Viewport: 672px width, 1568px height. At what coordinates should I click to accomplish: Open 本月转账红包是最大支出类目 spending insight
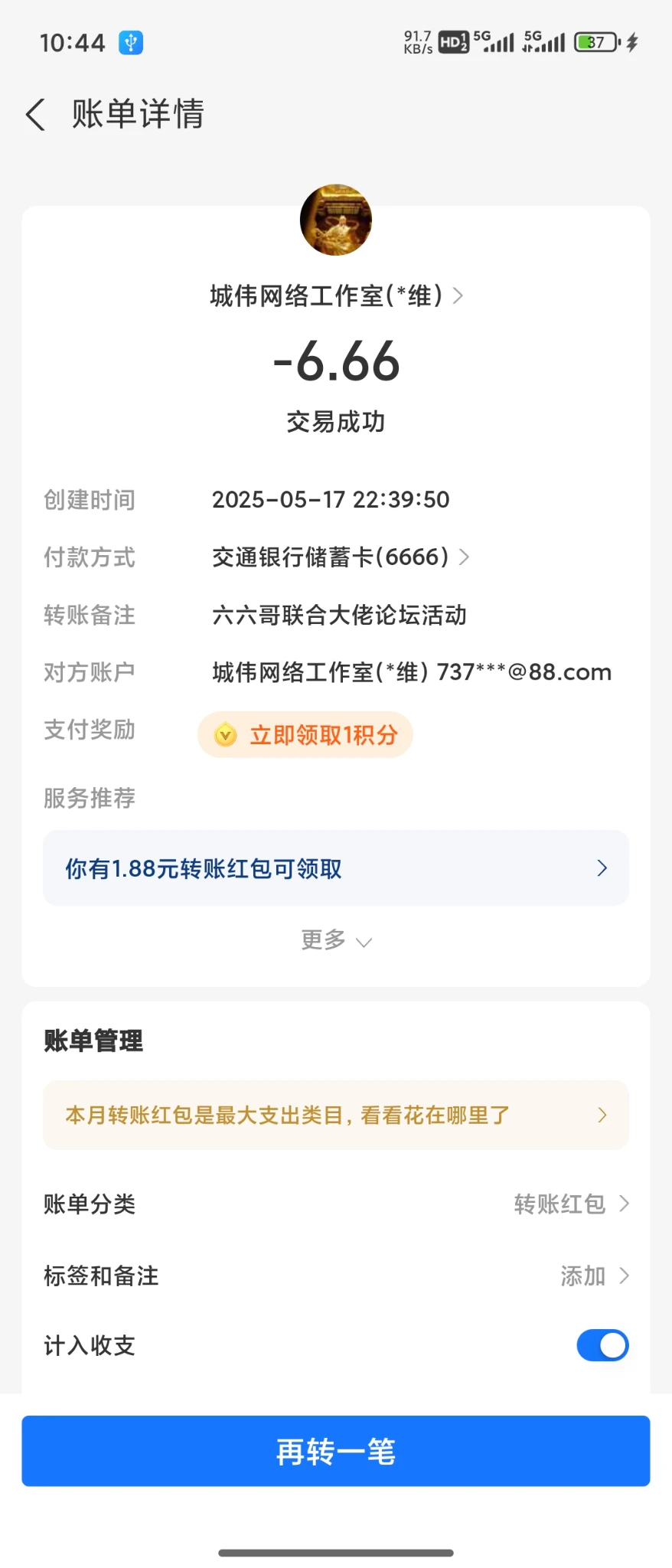pyautogui.click(x=335, y=1116)
